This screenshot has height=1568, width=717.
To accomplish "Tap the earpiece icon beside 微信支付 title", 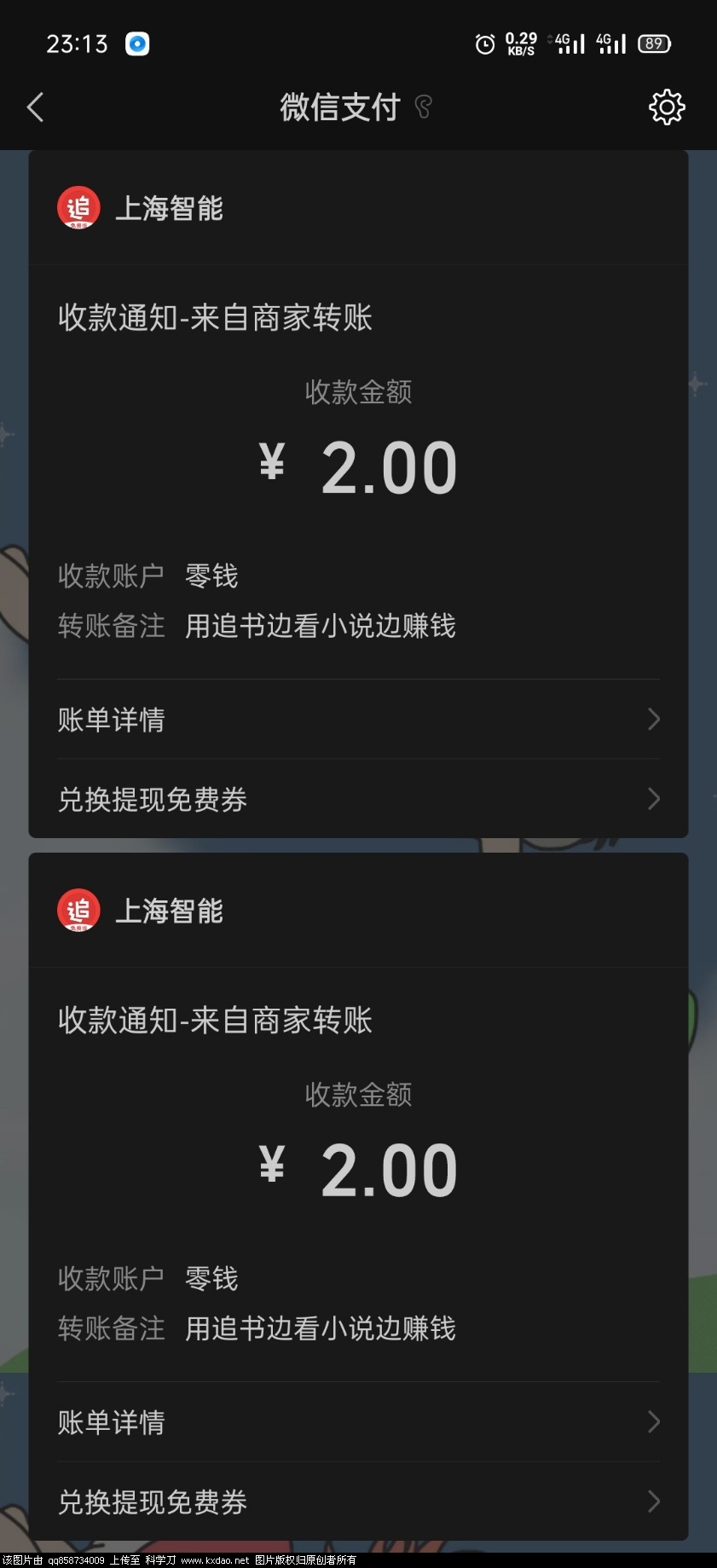I will pos(424,107).
